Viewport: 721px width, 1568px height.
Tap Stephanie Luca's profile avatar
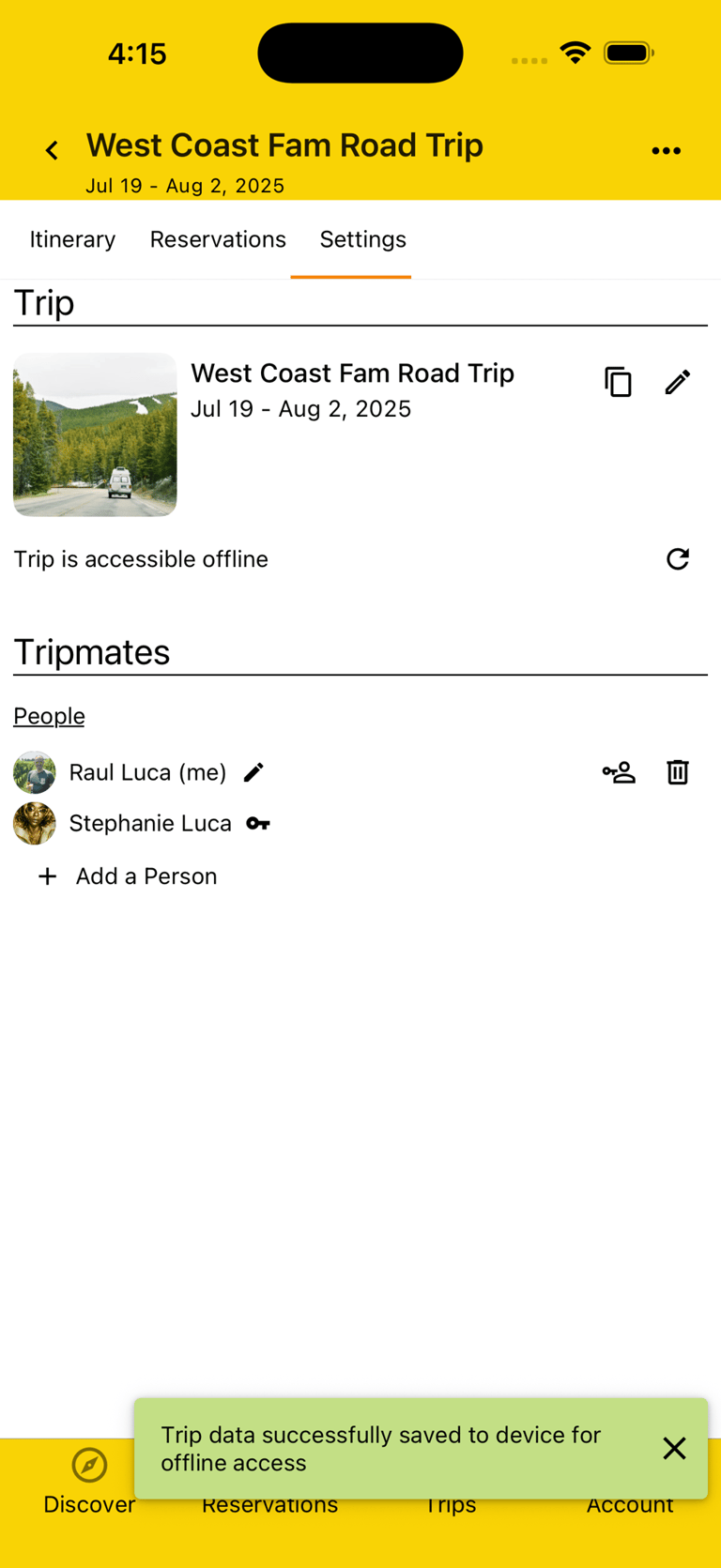34,823
